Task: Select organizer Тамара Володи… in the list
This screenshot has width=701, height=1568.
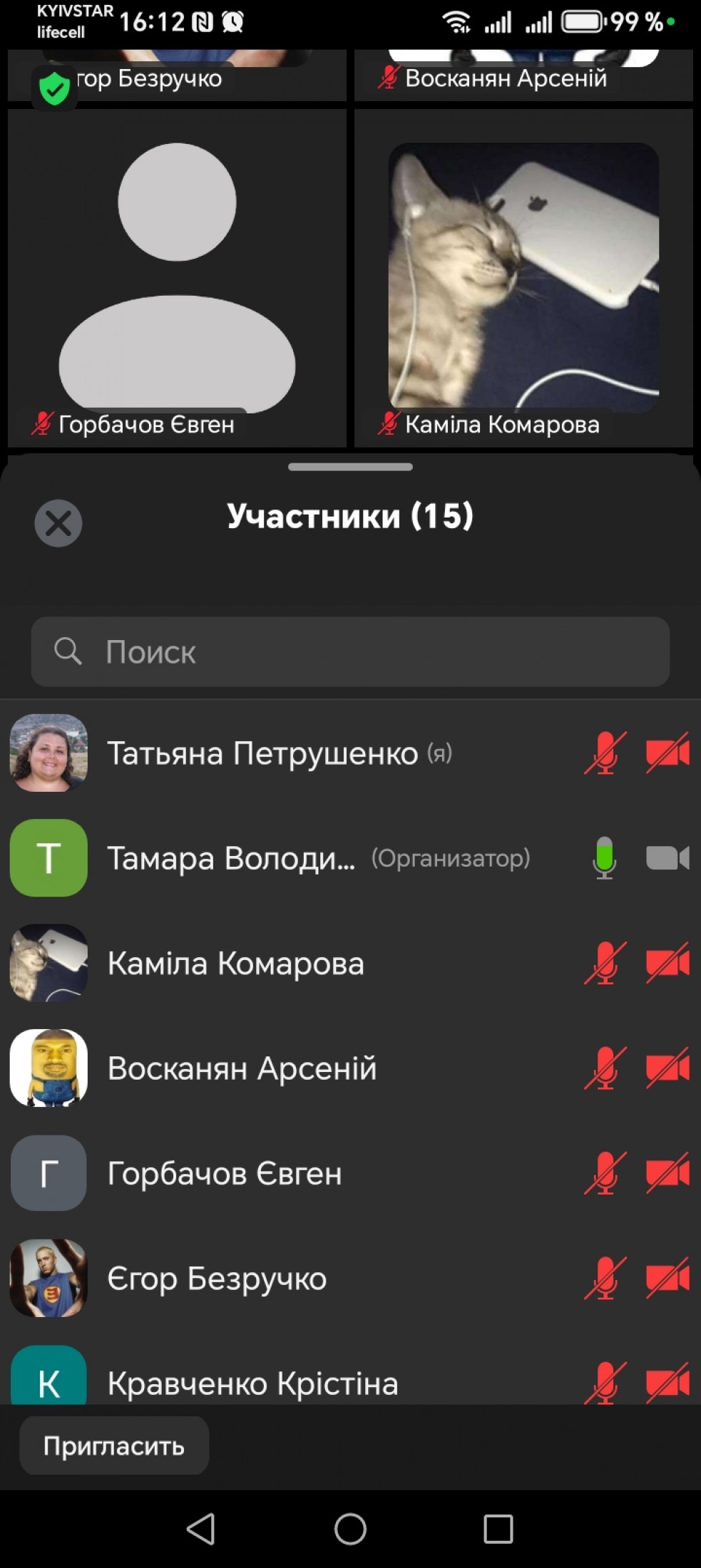Action: [285, 858]
